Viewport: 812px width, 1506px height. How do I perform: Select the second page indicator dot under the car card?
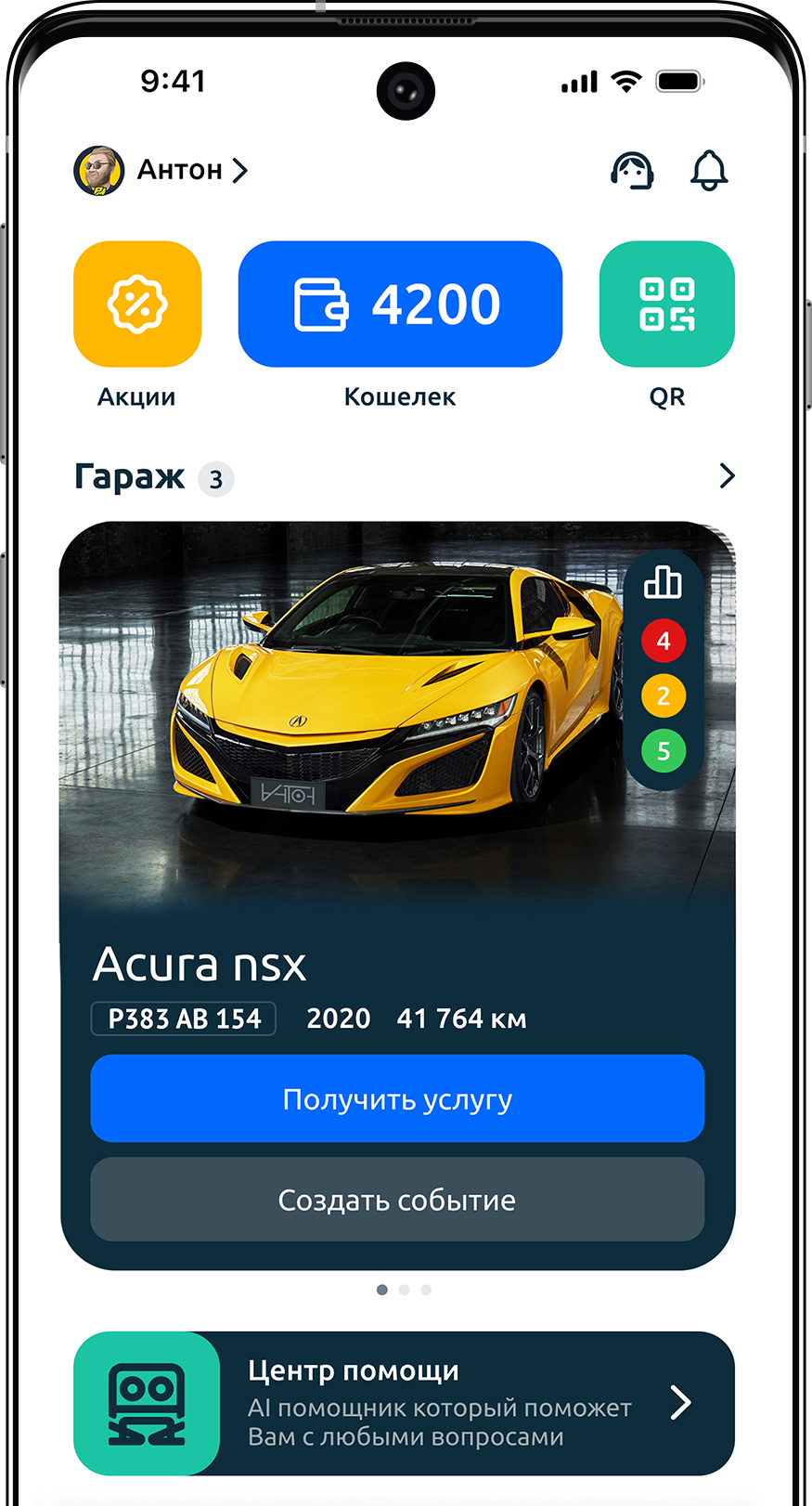coord(404,1290)
